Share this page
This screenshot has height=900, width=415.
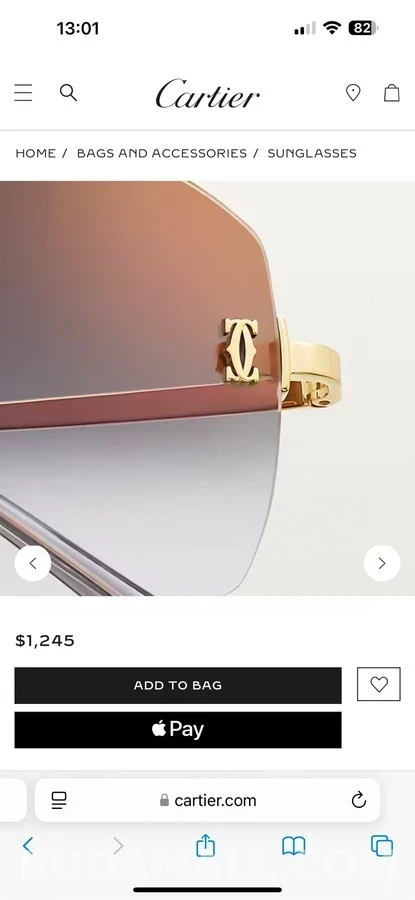click(x=205, y=845)
